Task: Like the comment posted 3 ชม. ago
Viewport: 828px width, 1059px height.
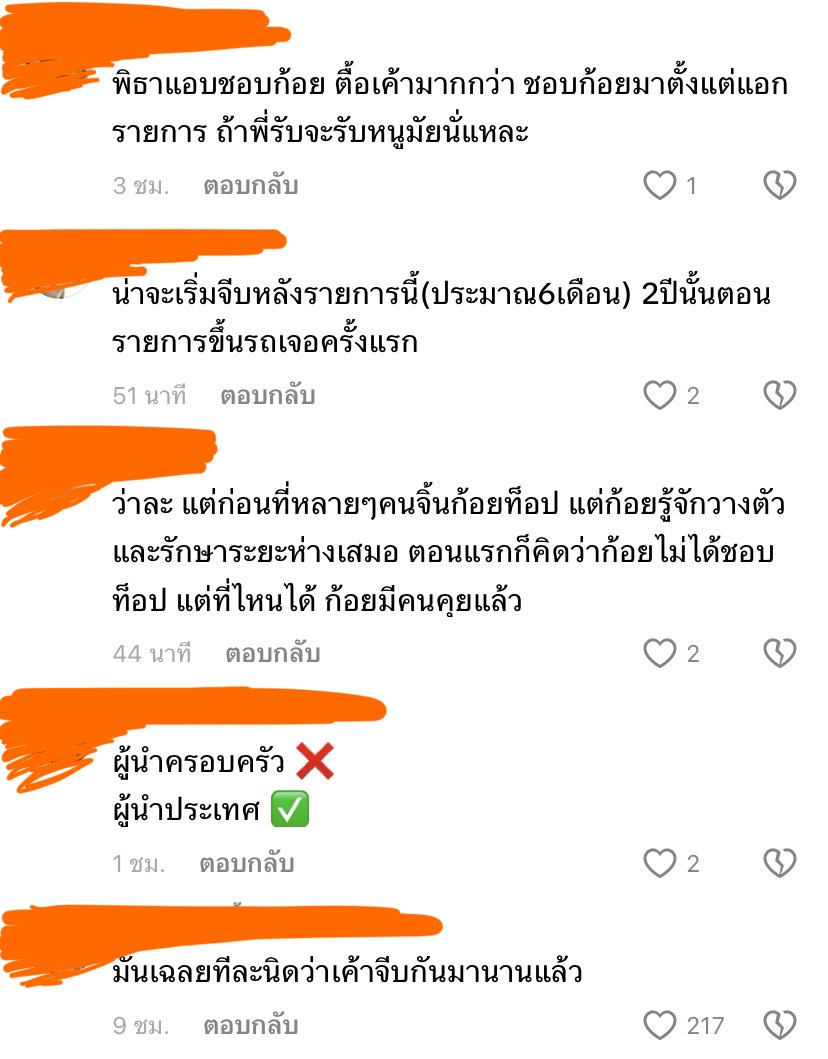Action: pyautogui.click(x=659, y=185)
